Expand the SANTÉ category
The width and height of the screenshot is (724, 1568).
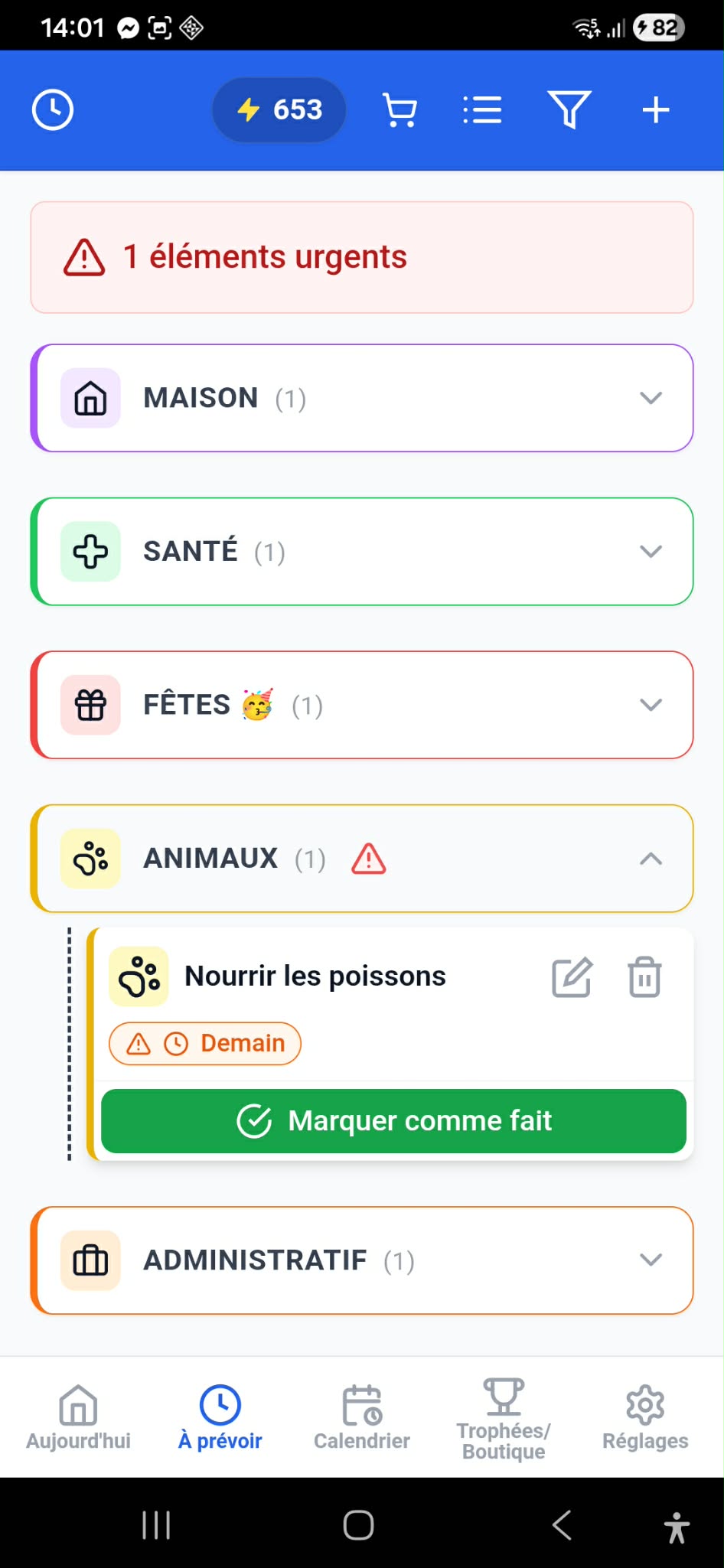coord(362,552)
